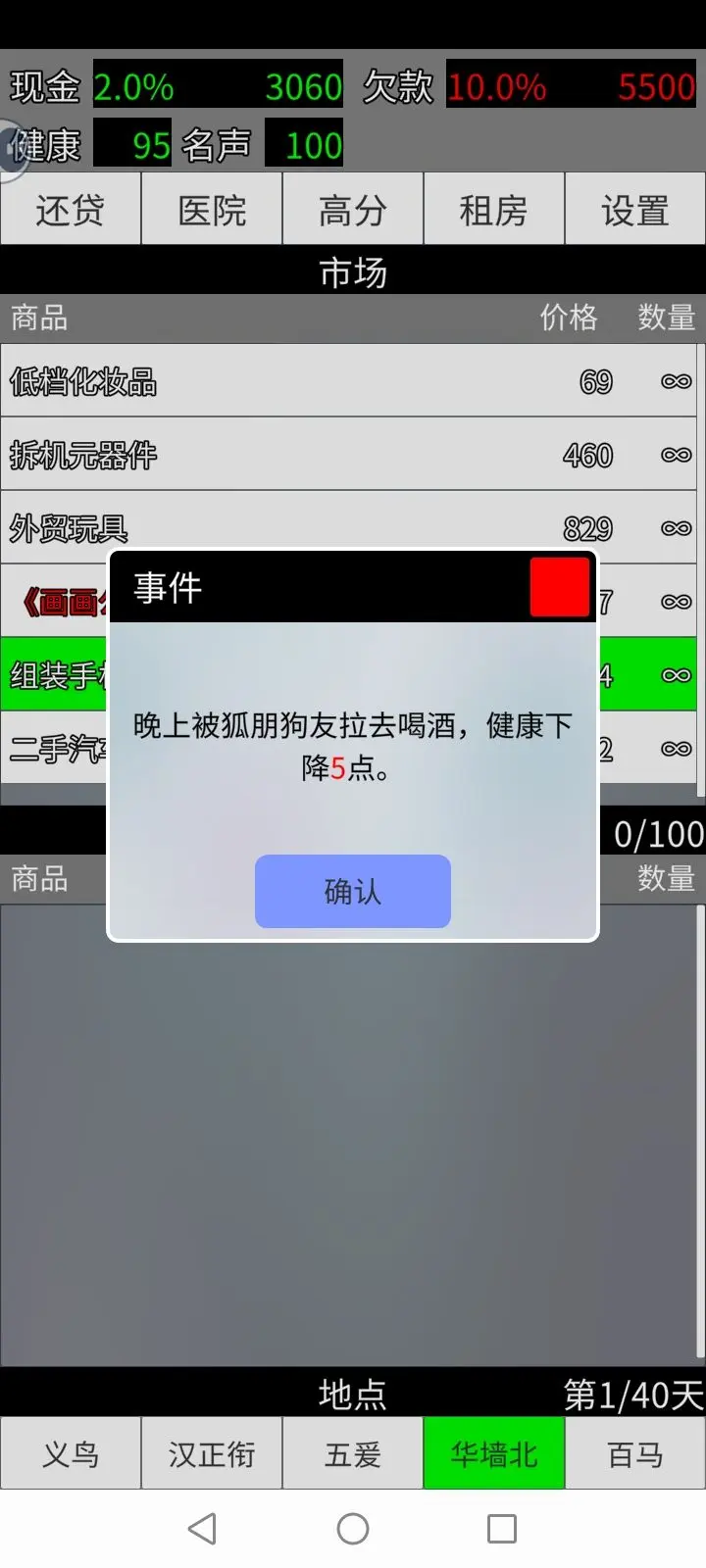
Task: Switch to the 汉正街 location tab
Action: click(x=211, y=1453)
